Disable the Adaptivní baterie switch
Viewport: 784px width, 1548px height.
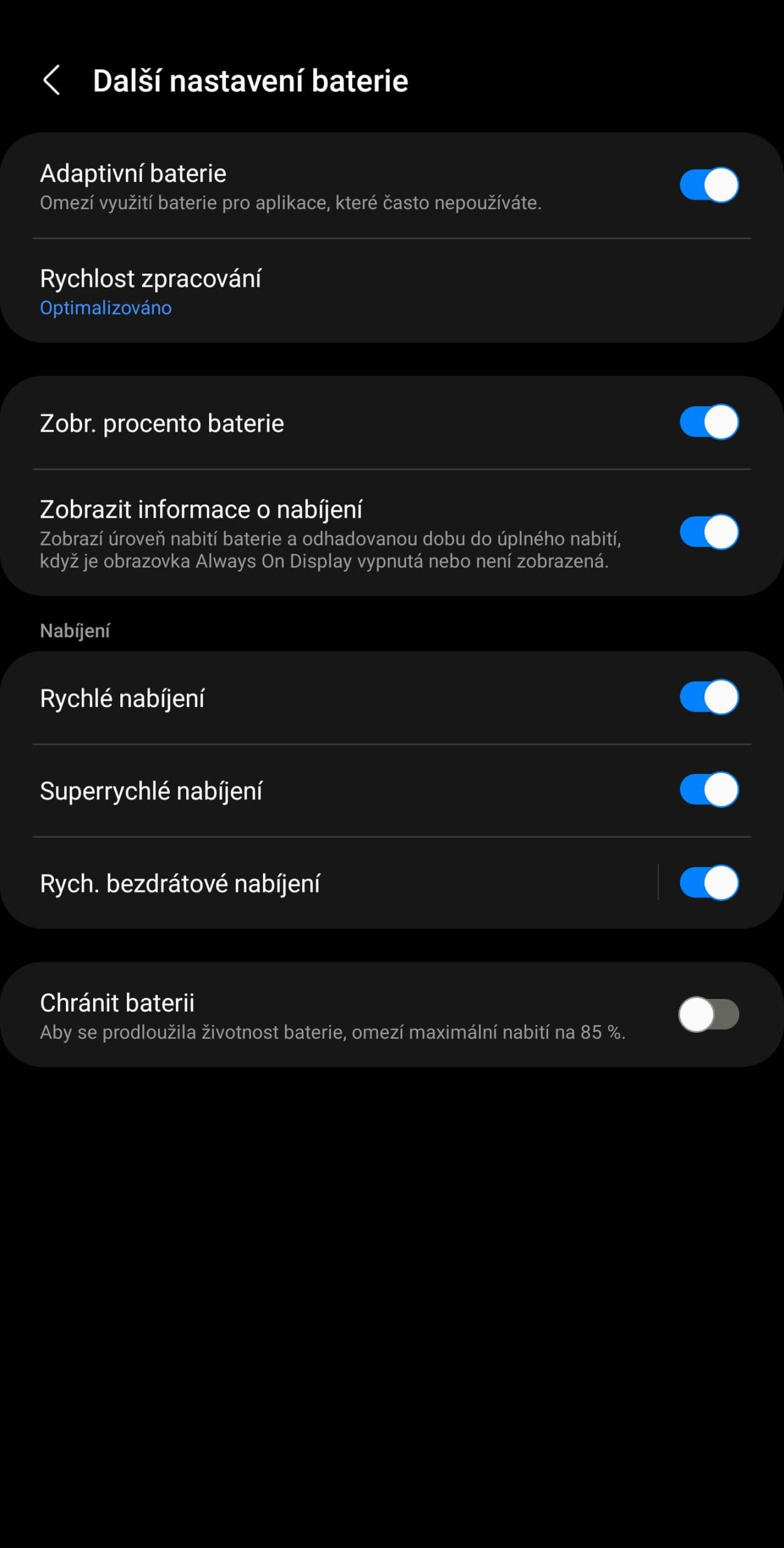click(708, 185)
